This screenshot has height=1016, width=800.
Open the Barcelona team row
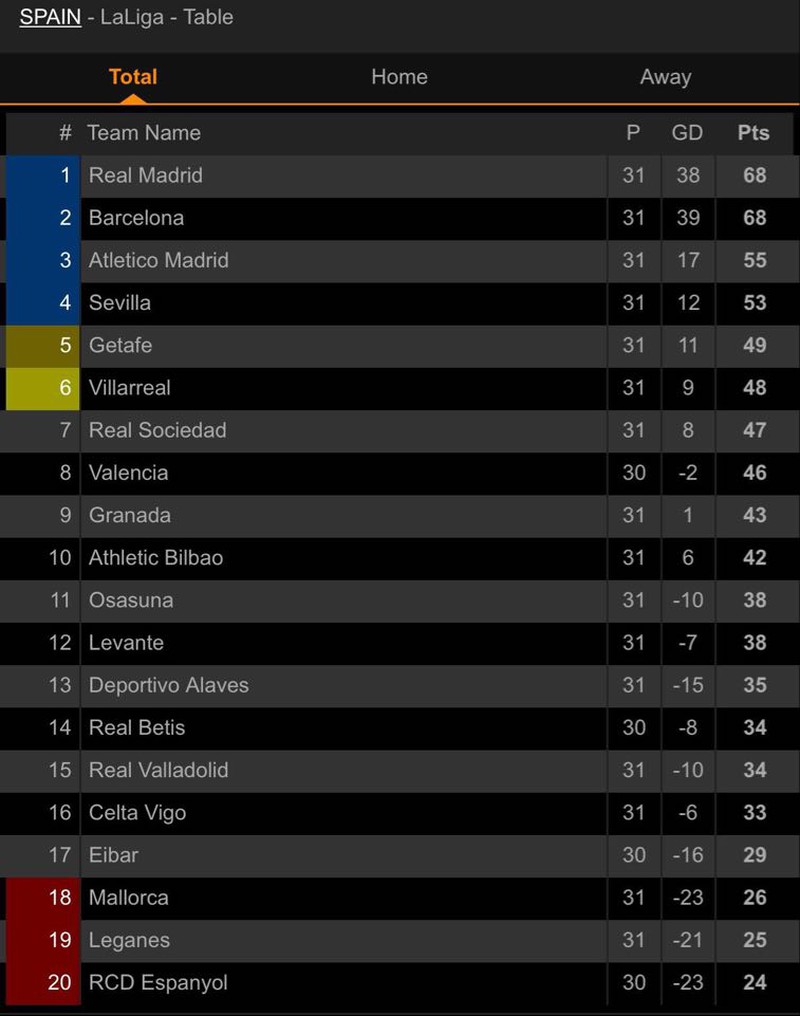tap(136, 218)
